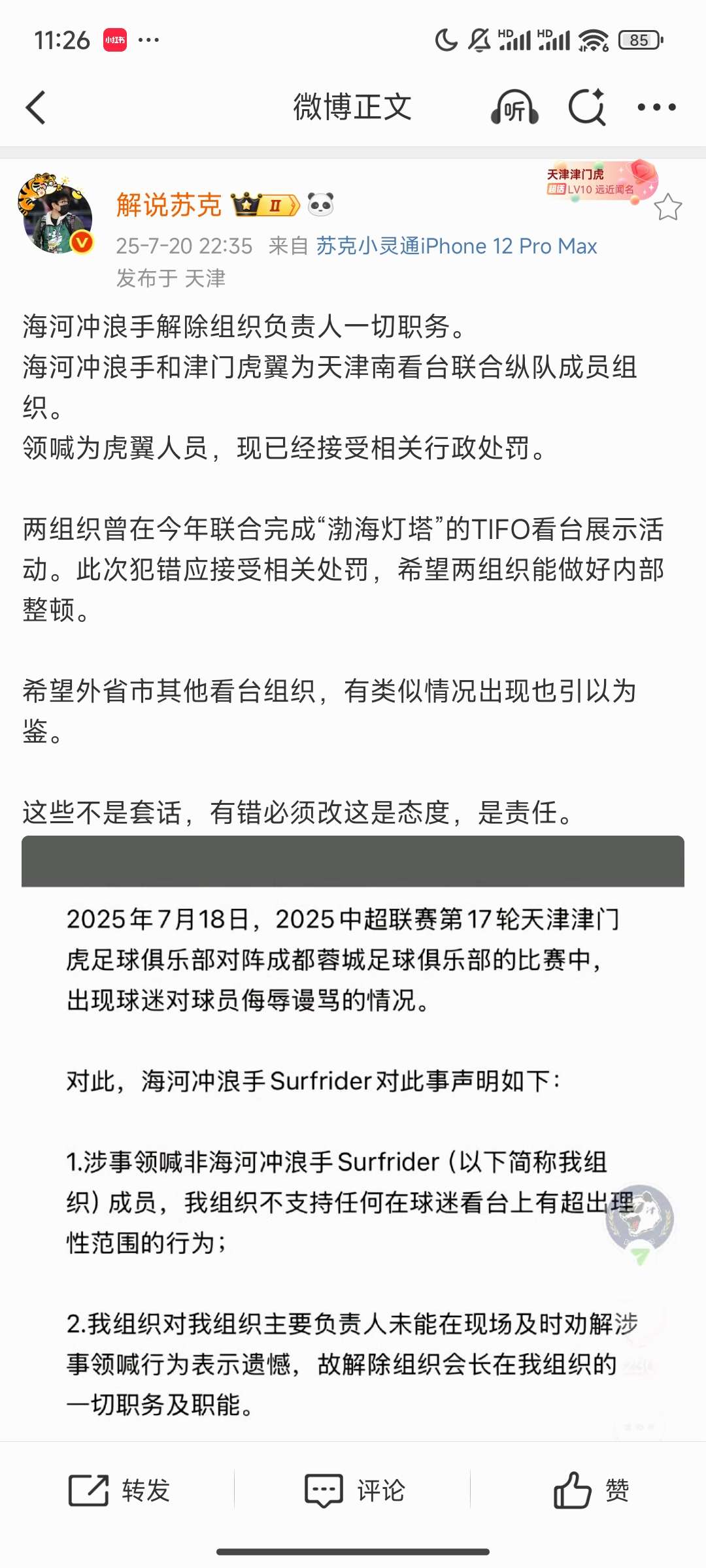Open the AI search icon
This screenshot has height=1568, width=706.
(x=586, y=106)
